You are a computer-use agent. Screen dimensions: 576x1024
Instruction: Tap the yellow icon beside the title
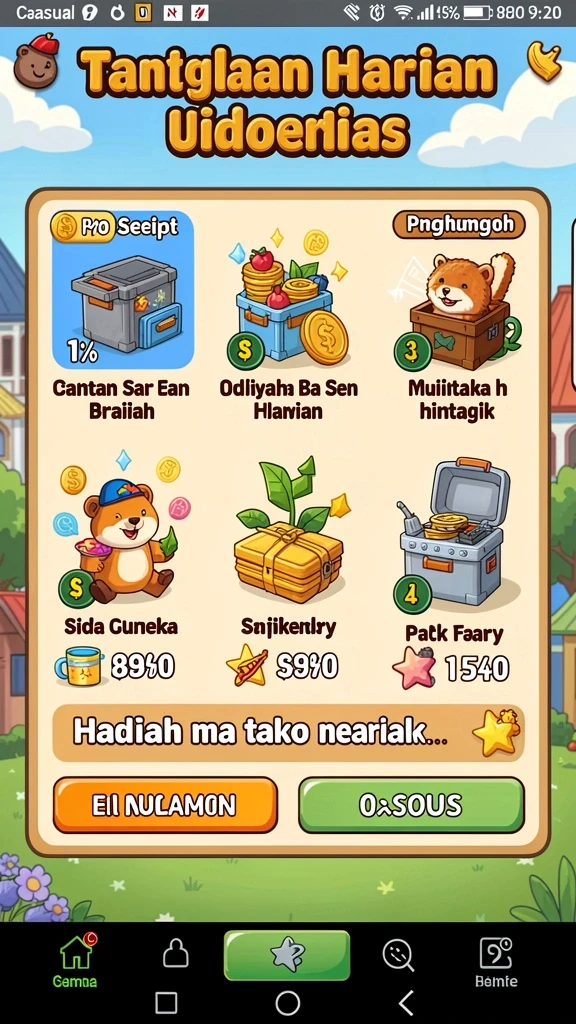point(544,61)
